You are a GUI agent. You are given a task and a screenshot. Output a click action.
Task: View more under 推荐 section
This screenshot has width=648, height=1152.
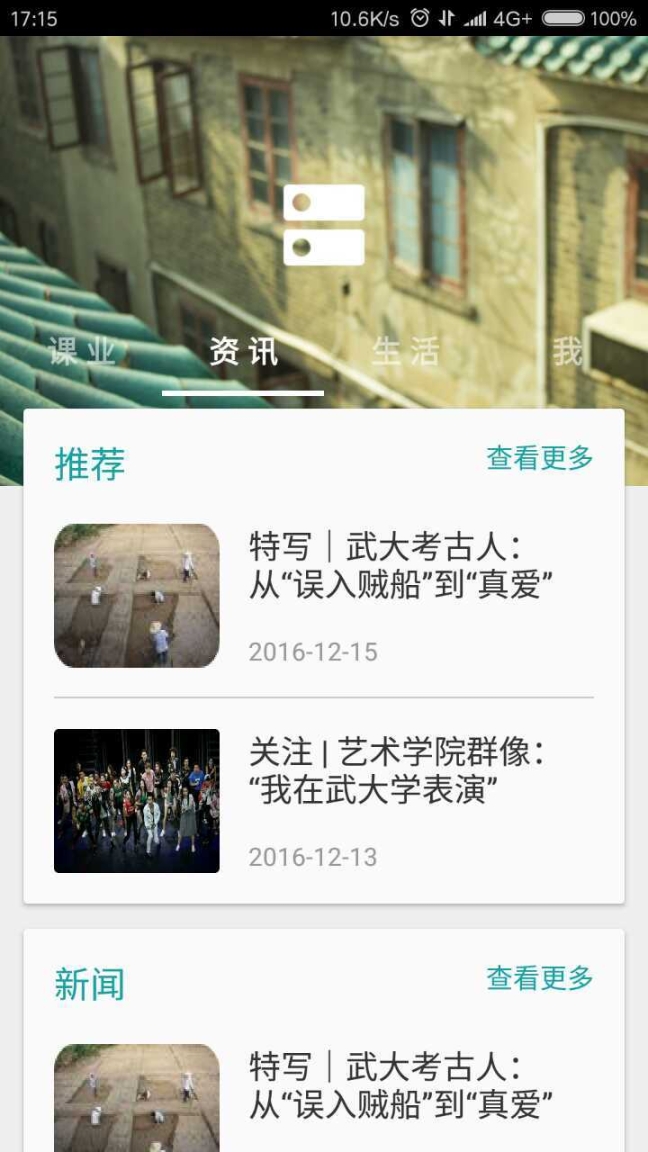[x=539, y=458]
